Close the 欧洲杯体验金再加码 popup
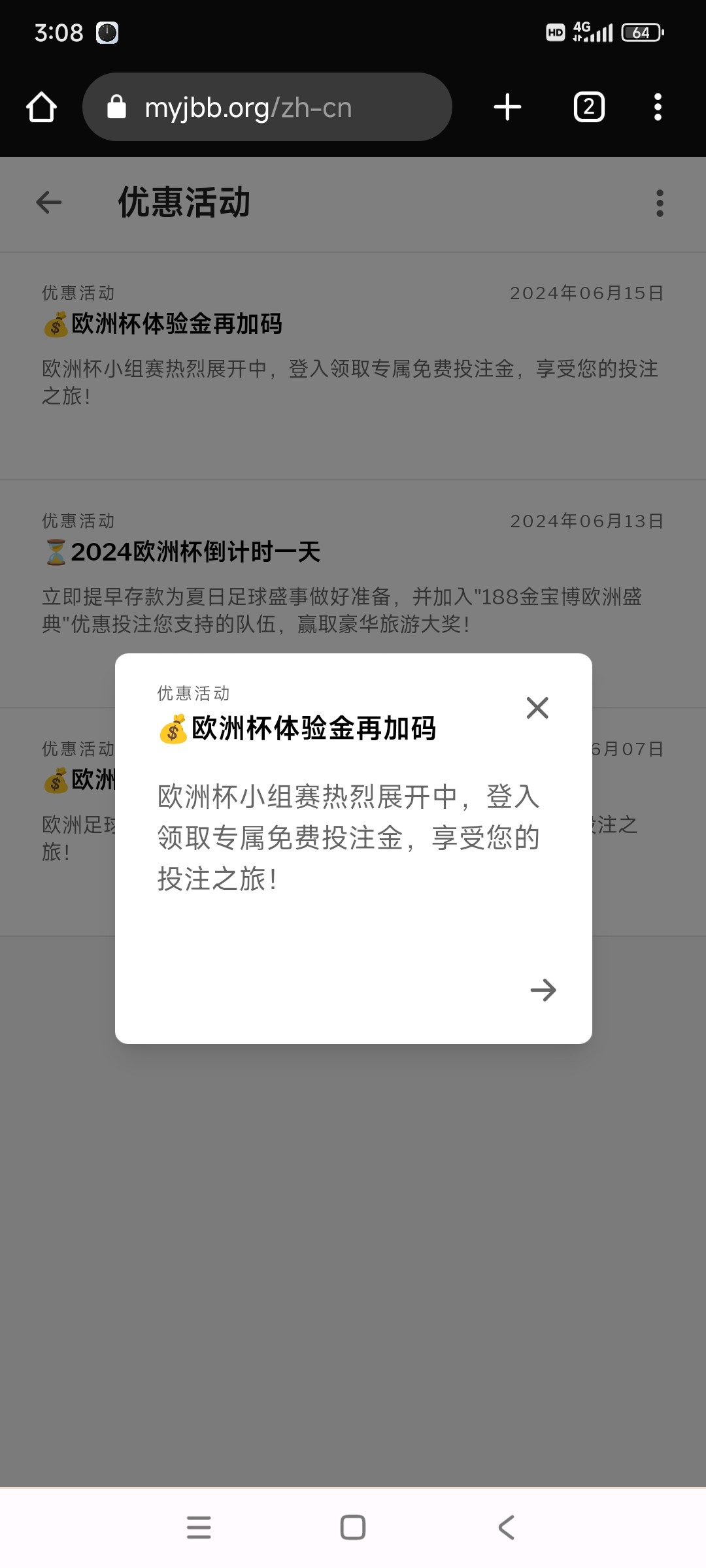The height and width of the screenshot is (1568, 706). click(x=537, y=708)
